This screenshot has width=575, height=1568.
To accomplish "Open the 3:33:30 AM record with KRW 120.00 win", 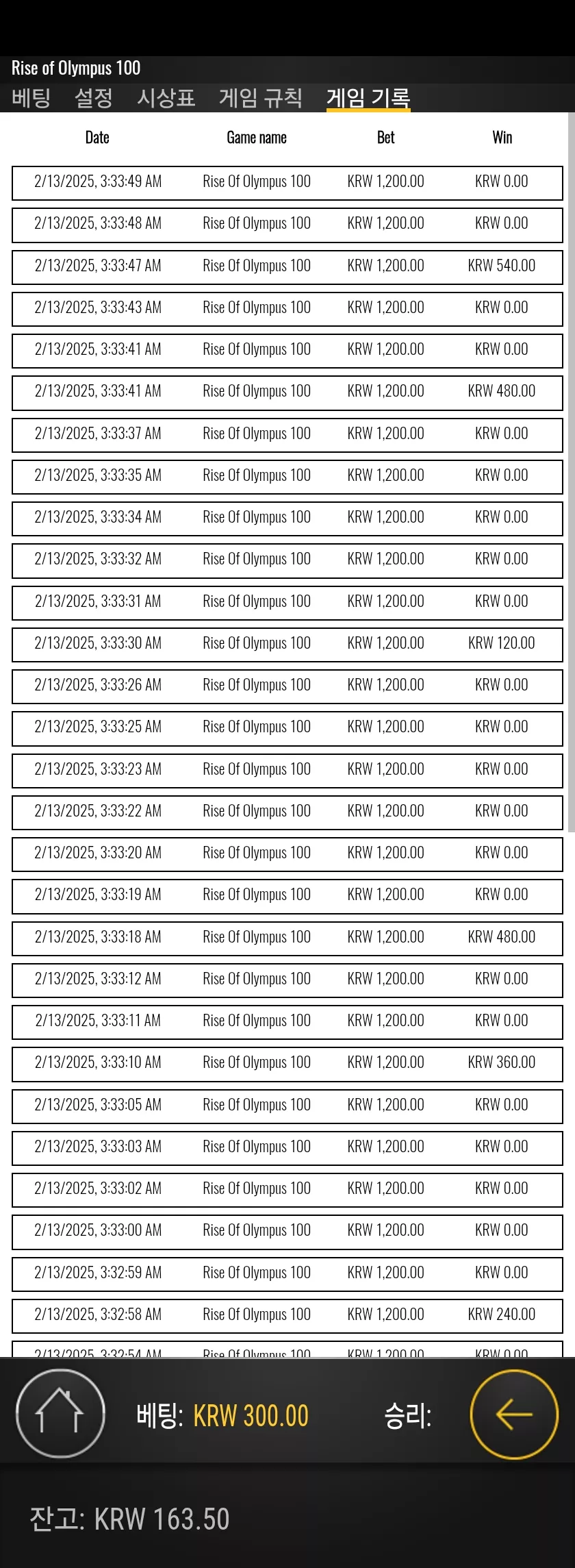I will coord(287,644).
